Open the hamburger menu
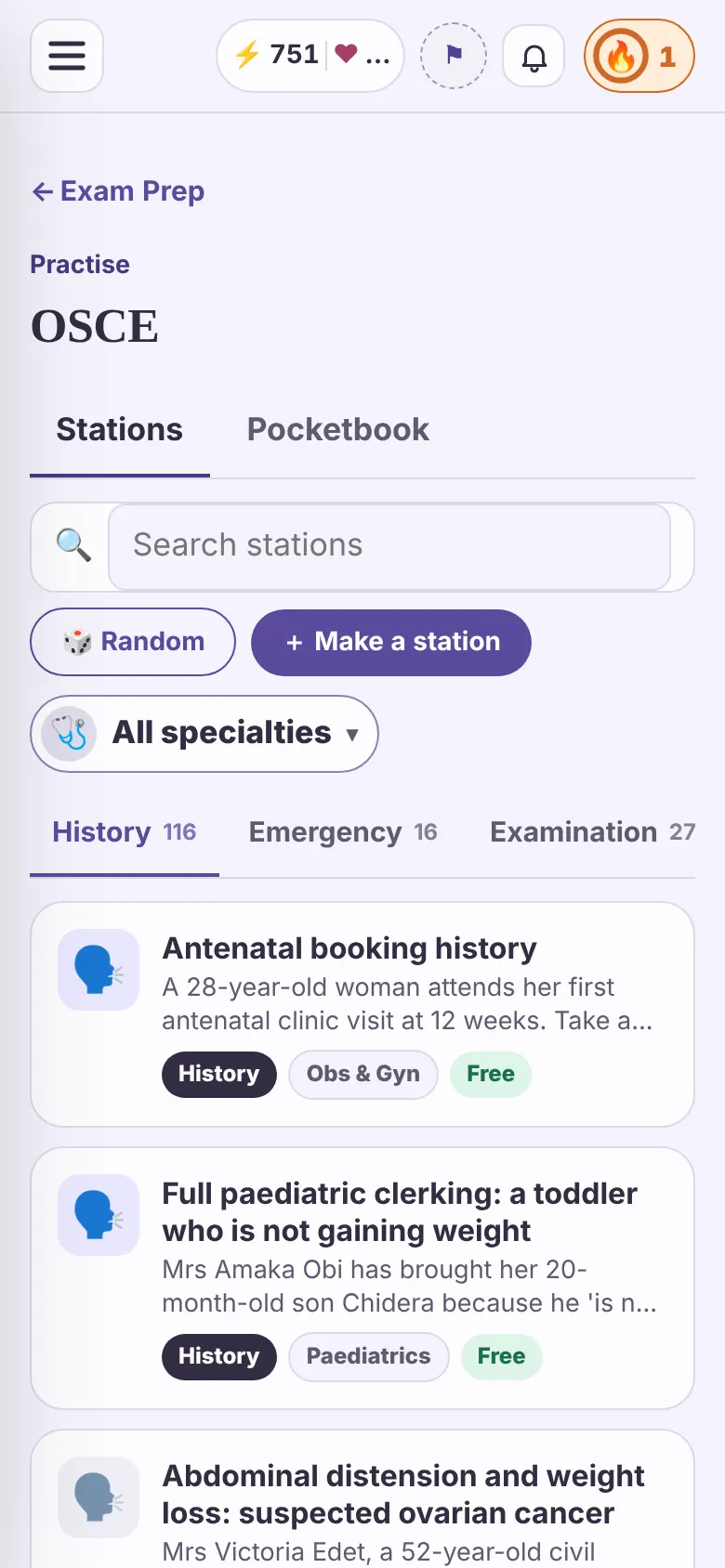The width and height of the screenshot is (725, 1568). coord(67,56)
